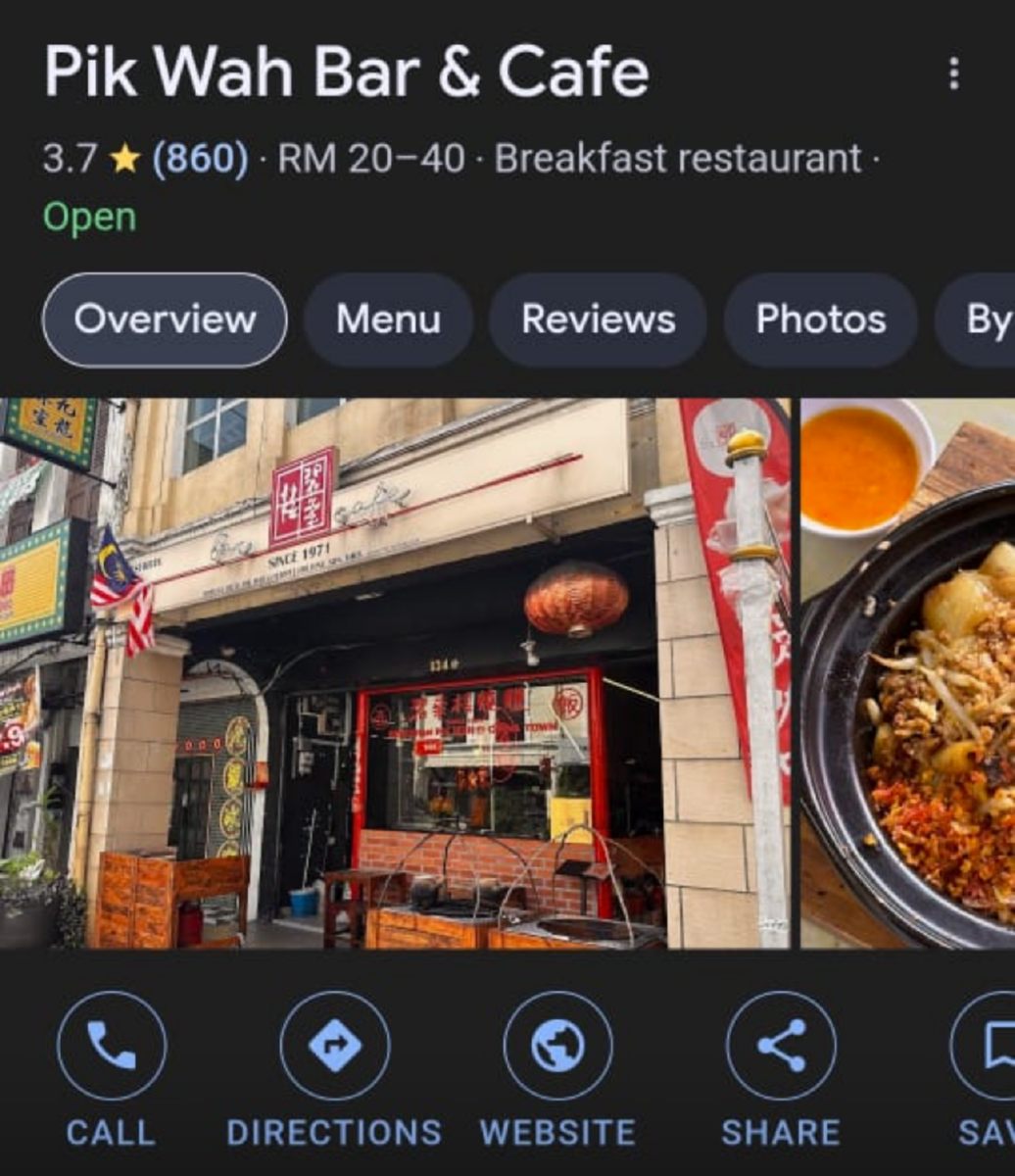Switch to the Photos tab
The width and height of the screenshot is (1015, 1176).
820,319
